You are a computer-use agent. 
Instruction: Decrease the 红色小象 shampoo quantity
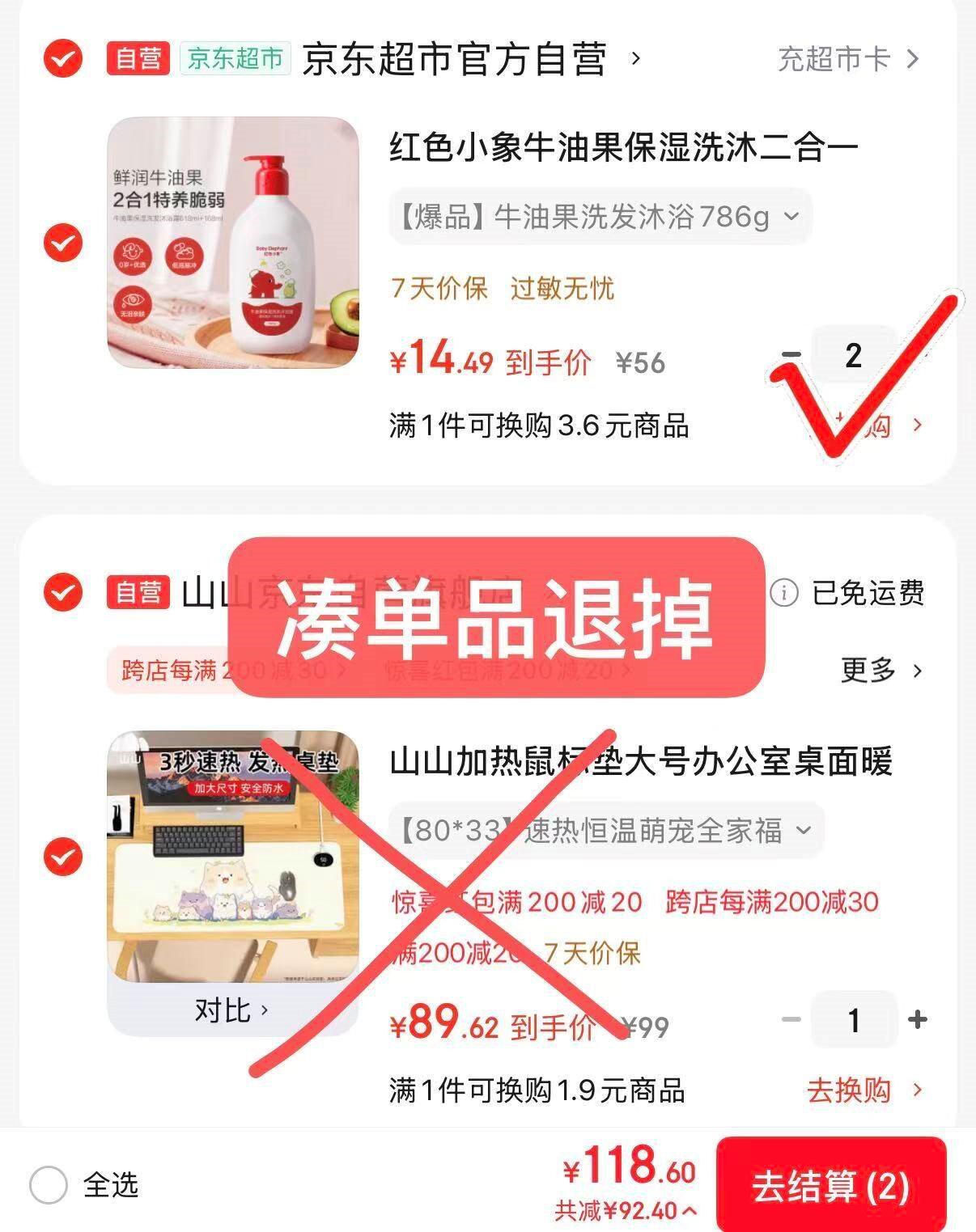pyautogui.click(x=791, y=355)
